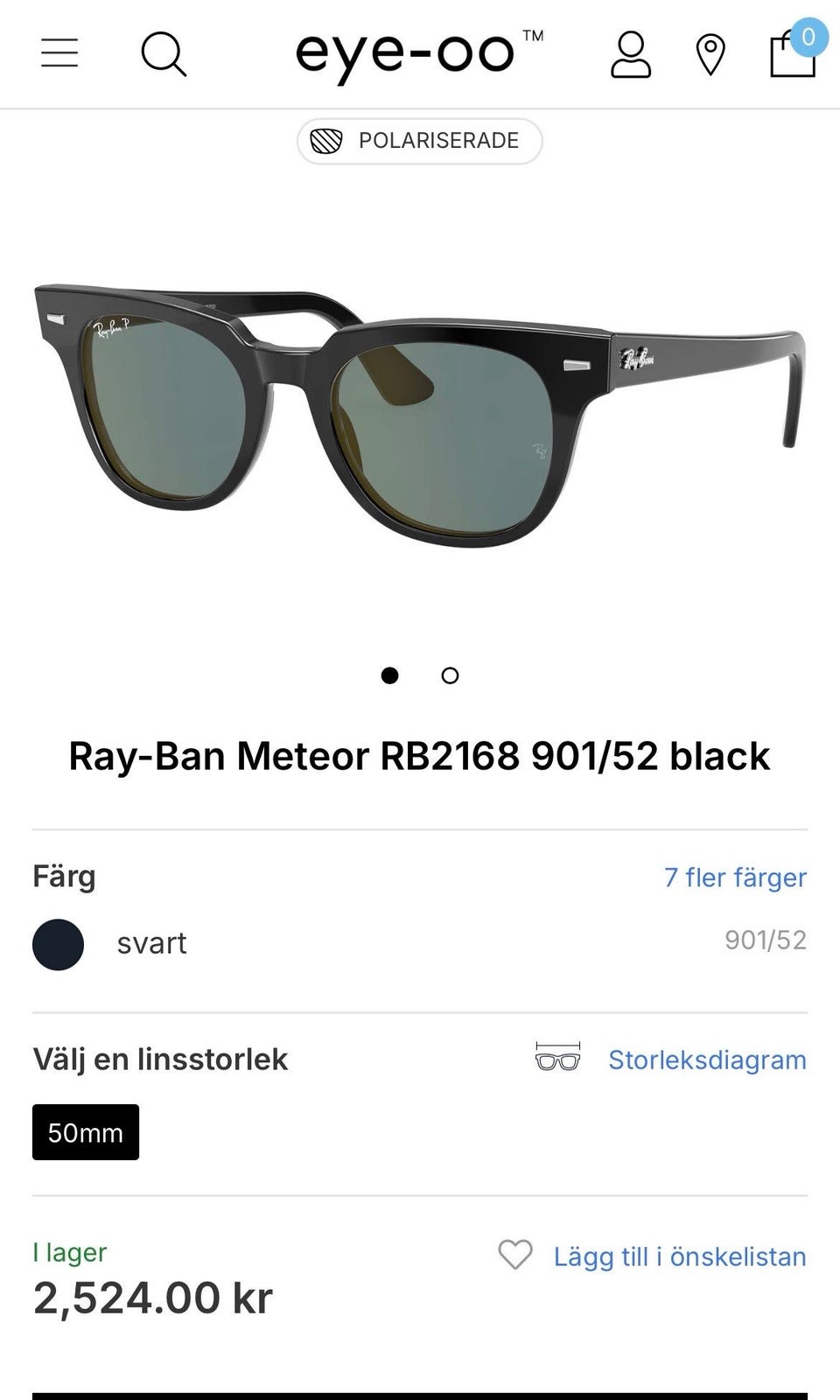Add to wishlist via Lägg till i önskelistan

pos(679,1256)
